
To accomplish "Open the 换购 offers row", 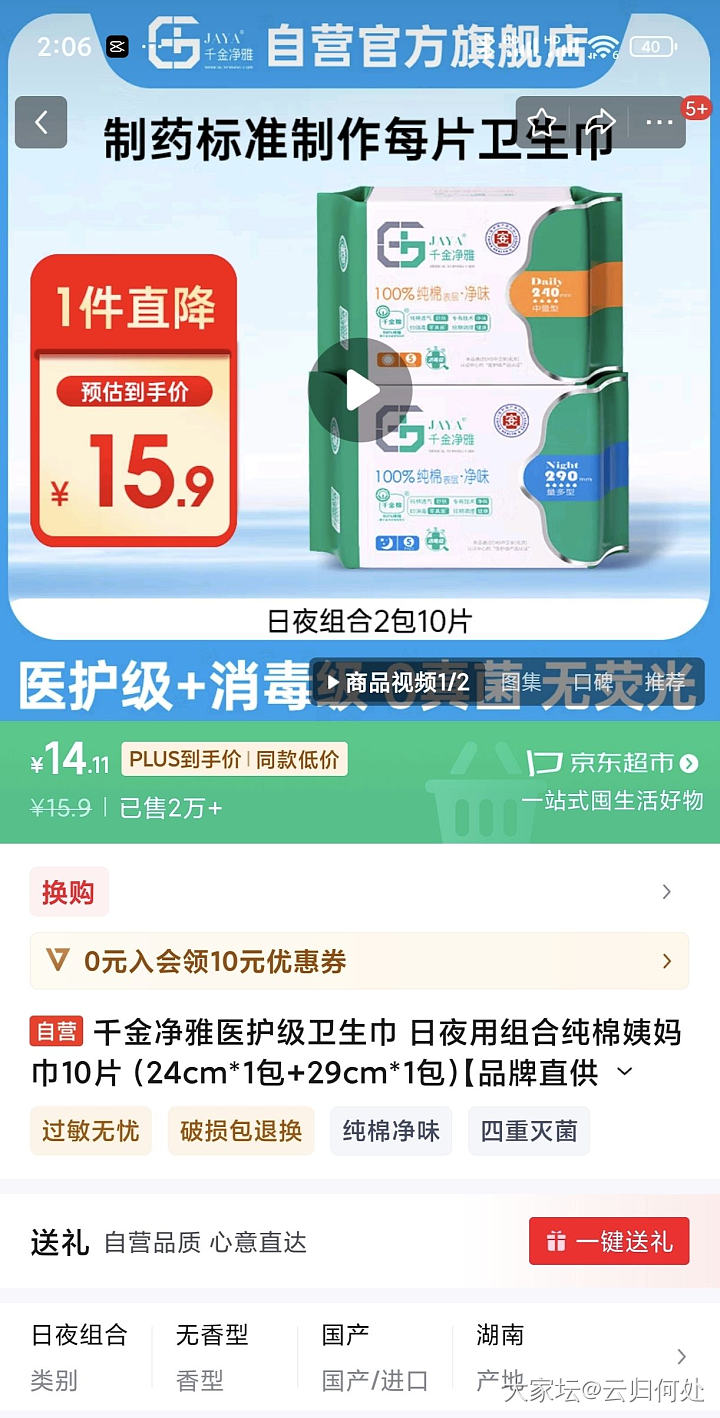I will click(360, 891).
